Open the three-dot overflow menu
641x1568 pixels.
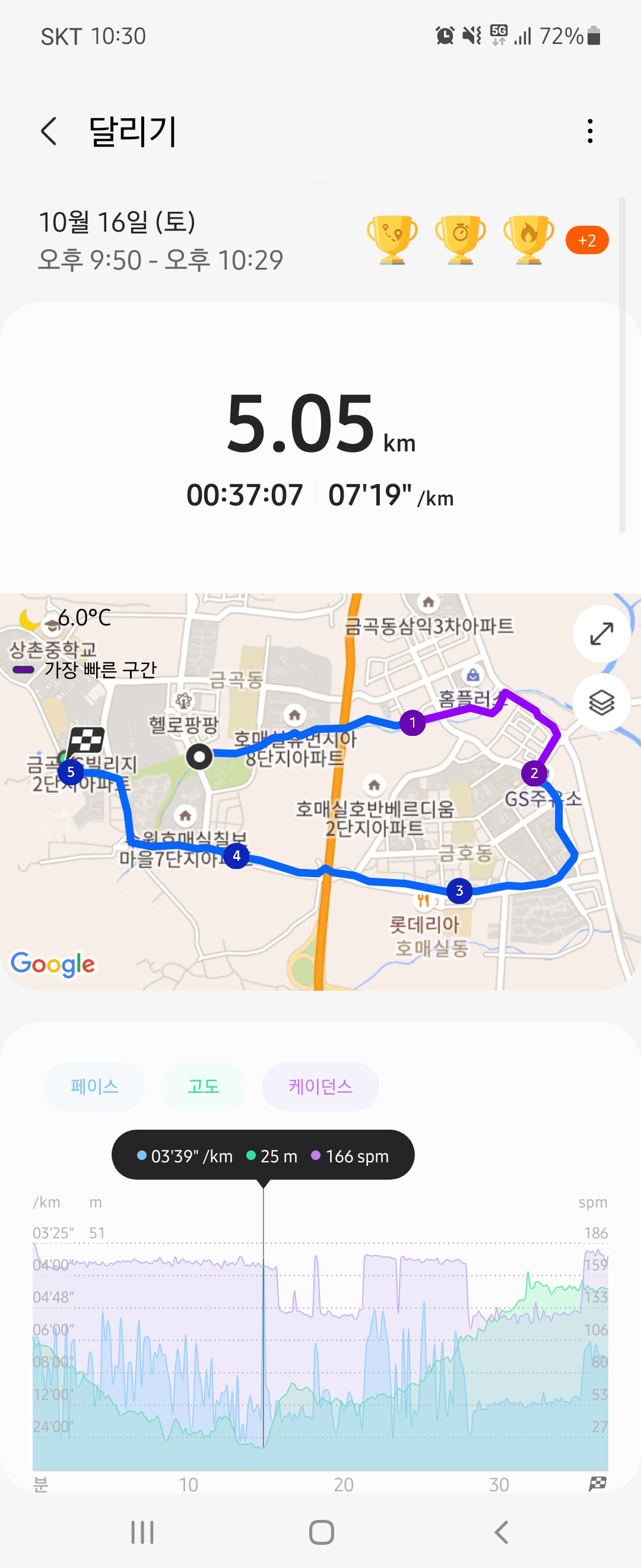point(589,131)
